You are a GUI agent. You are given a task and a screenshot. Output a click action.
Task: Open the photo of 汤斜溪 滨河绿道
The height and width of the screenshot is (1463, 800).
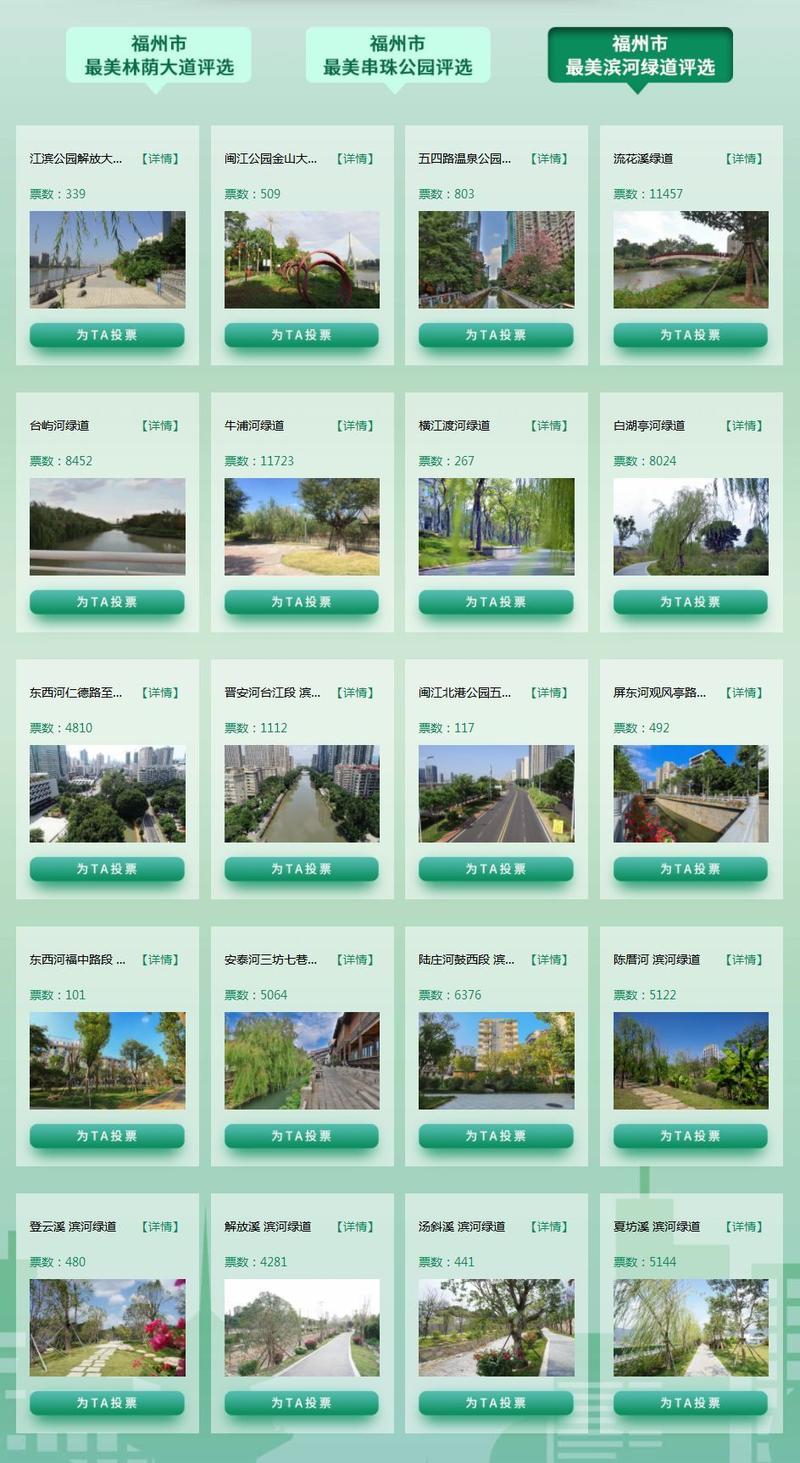496,1327
